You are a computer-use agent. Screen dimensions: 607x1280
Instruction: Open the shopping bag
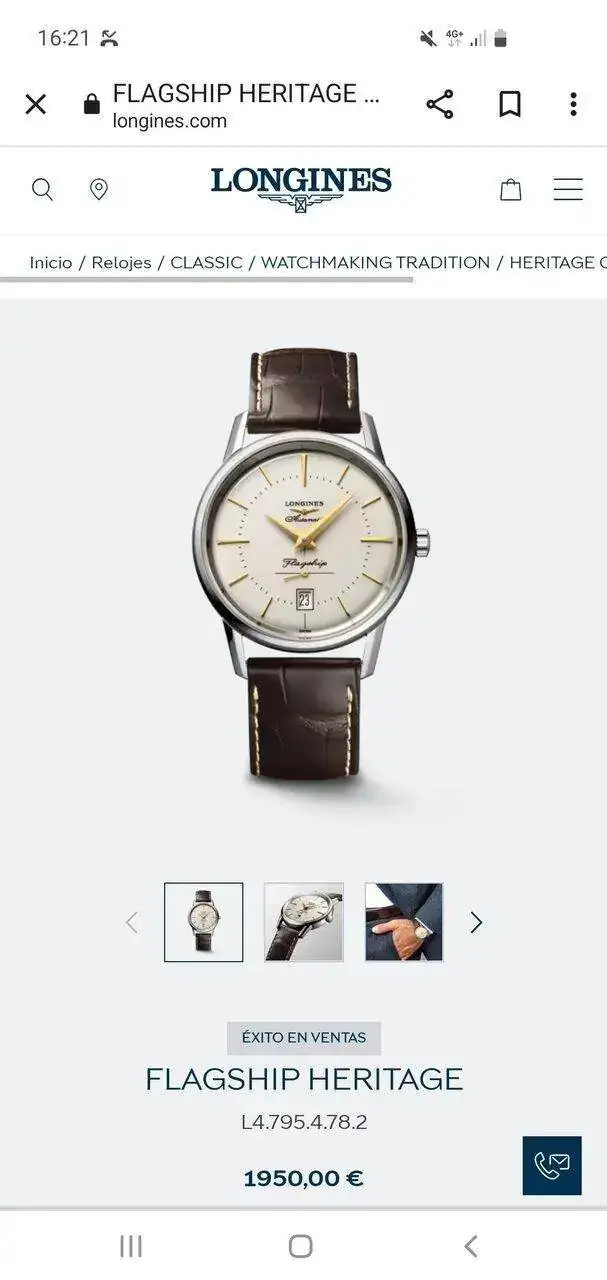pyautogui.click(x=511, y=190)
